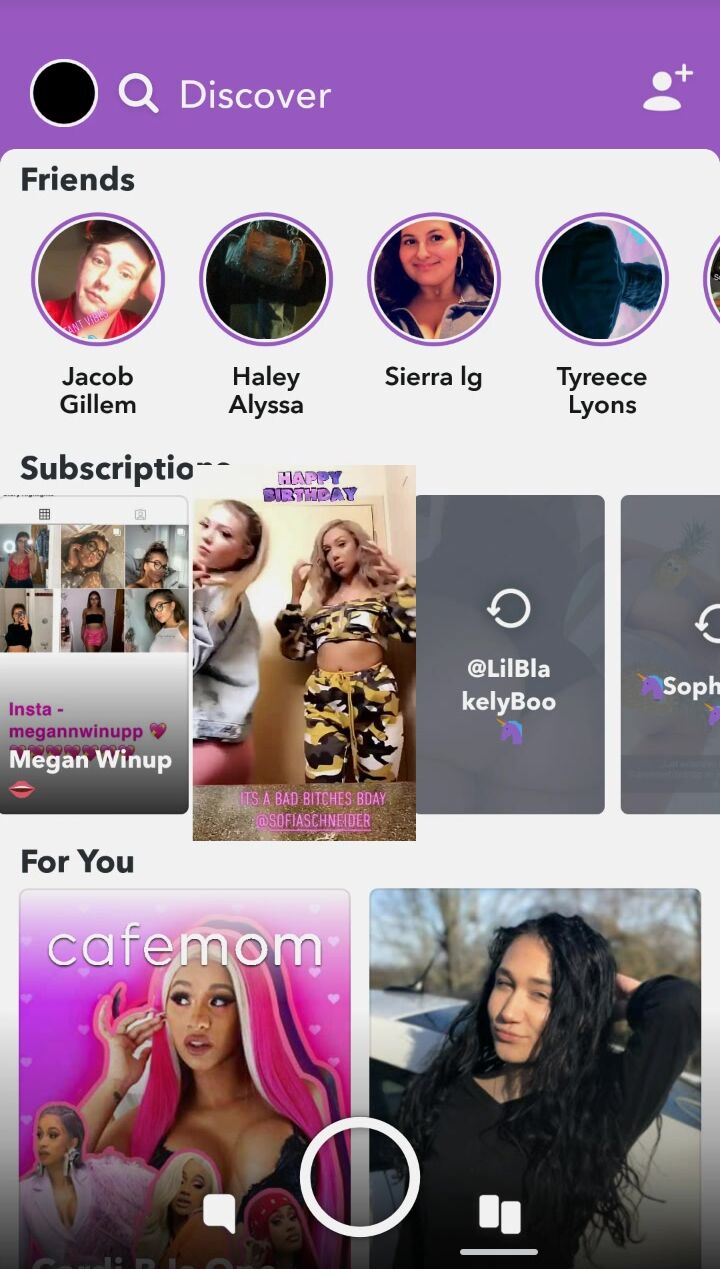View Jacob Gillem's story
This screenshot has height=1269, width=720.
click(x=98, y=279)
